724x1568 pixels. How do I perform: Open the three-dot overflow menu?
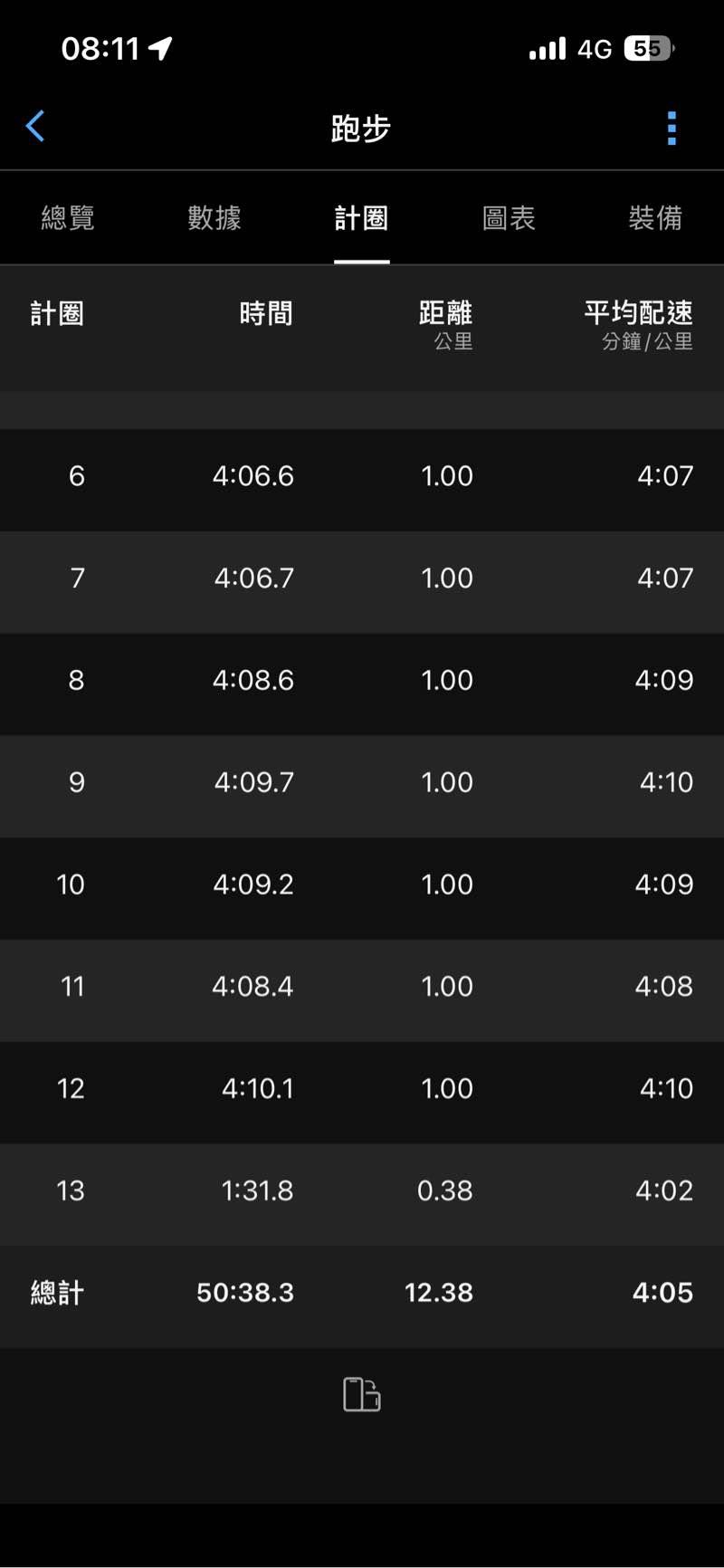(672, 129)
